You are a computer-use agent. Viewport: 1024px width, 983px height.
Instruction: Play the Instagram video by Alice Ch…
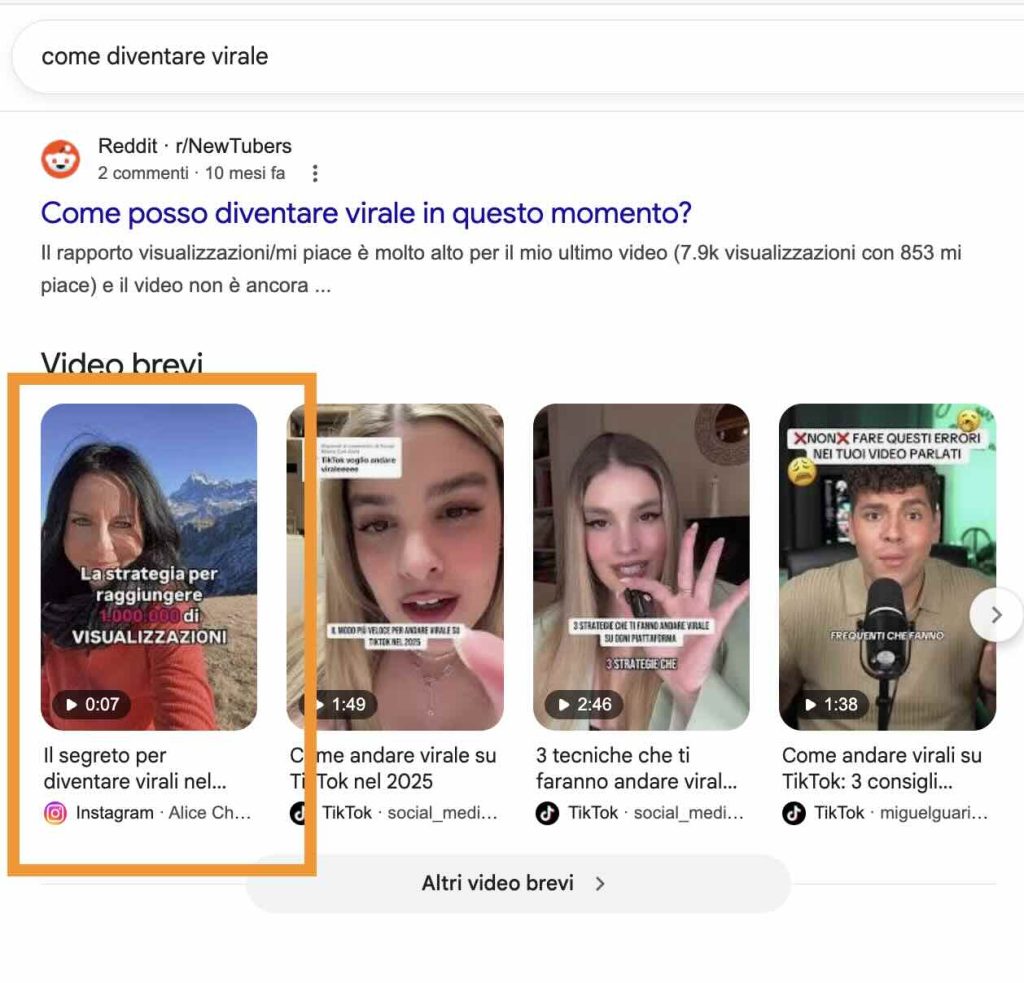(x=149, y=566)
